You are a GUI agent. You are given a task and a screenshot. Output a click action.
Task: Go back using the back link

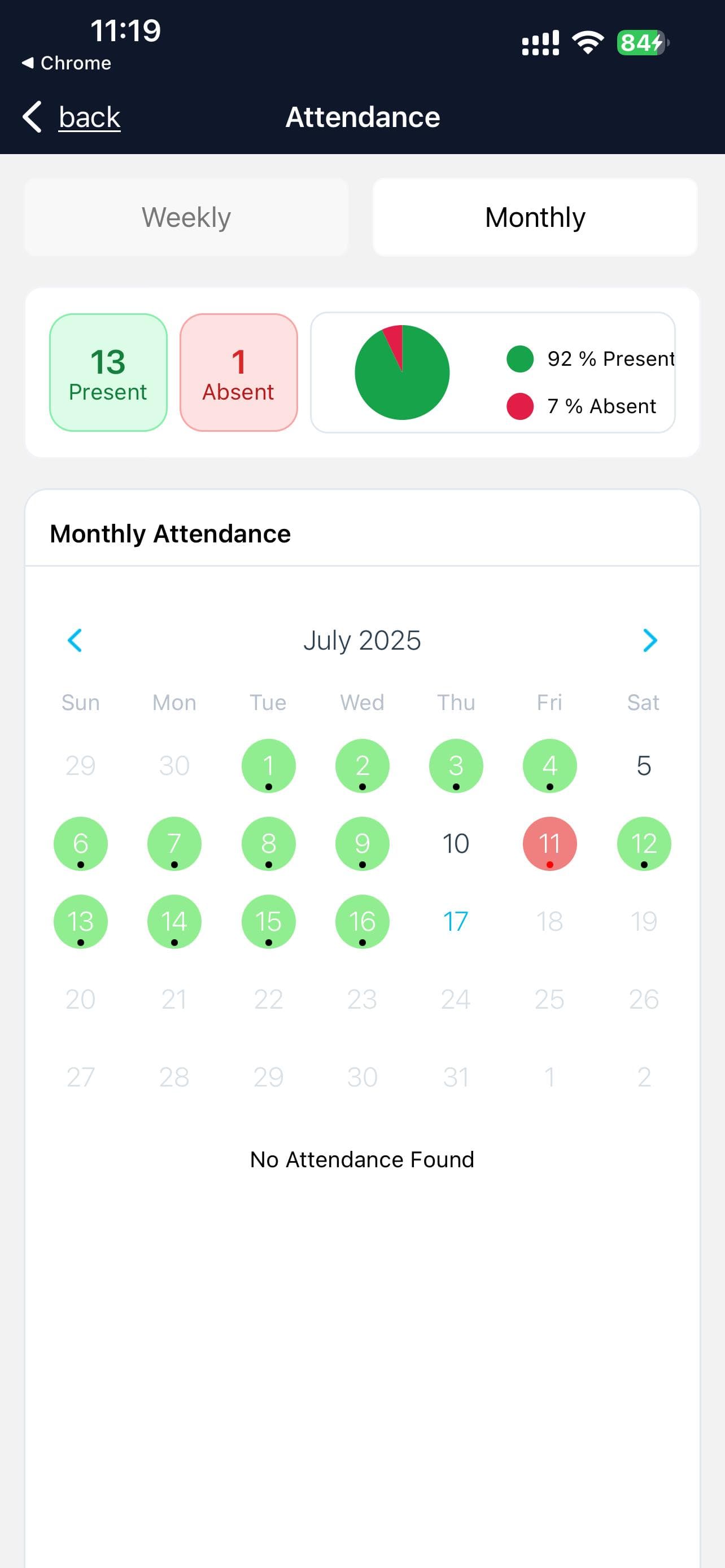(89, 117)
